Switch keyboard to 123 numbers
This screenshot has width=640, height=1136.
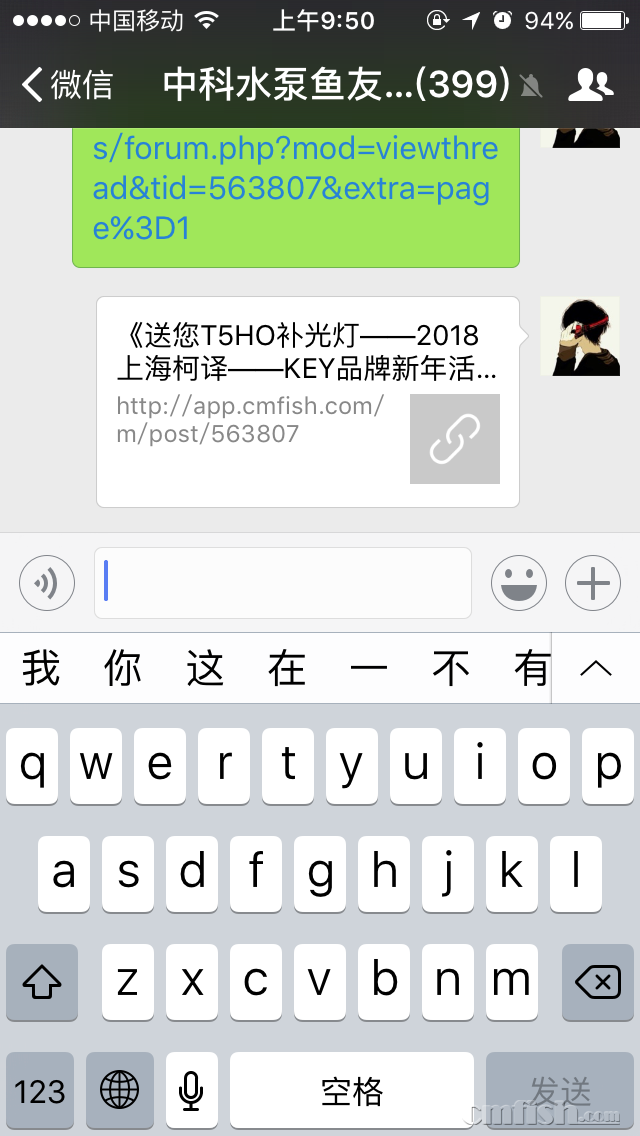click(x=40, y=1091)
